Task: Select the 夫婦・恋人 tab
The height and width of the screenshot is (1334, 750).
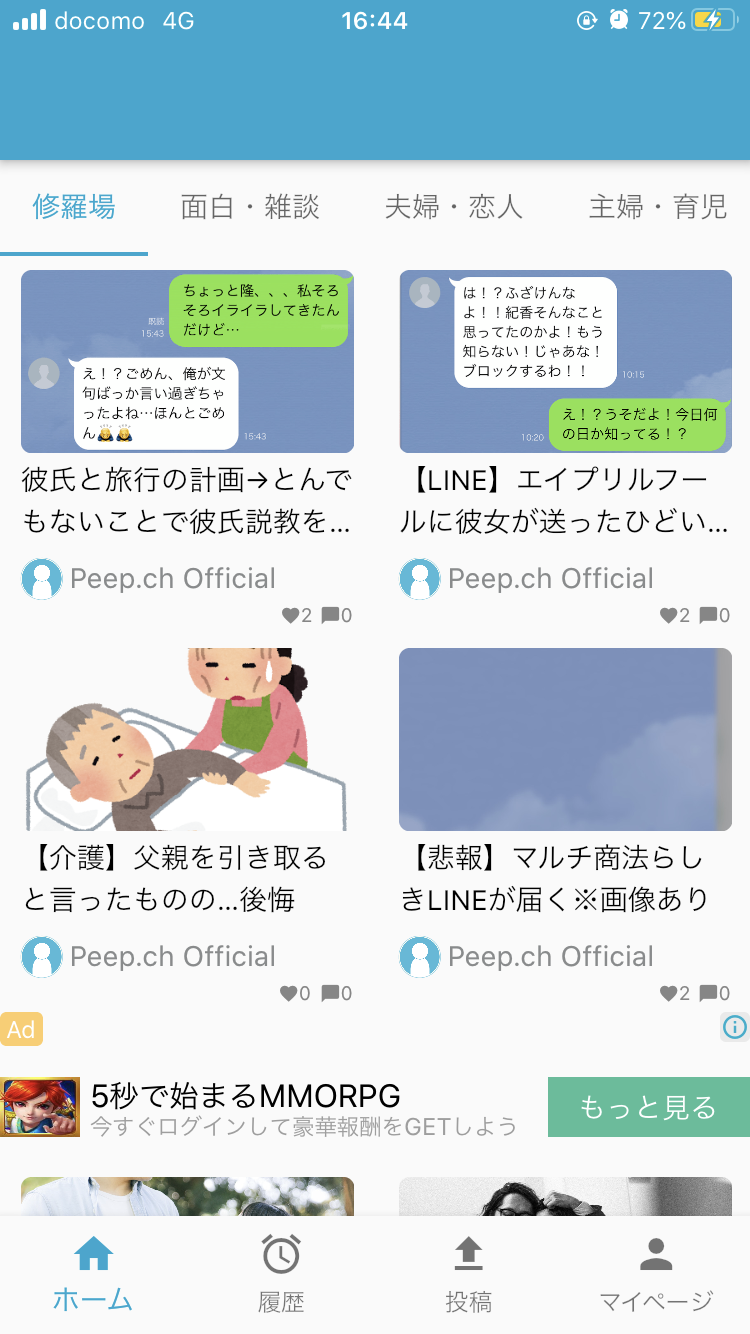Action: coord(453,207)
